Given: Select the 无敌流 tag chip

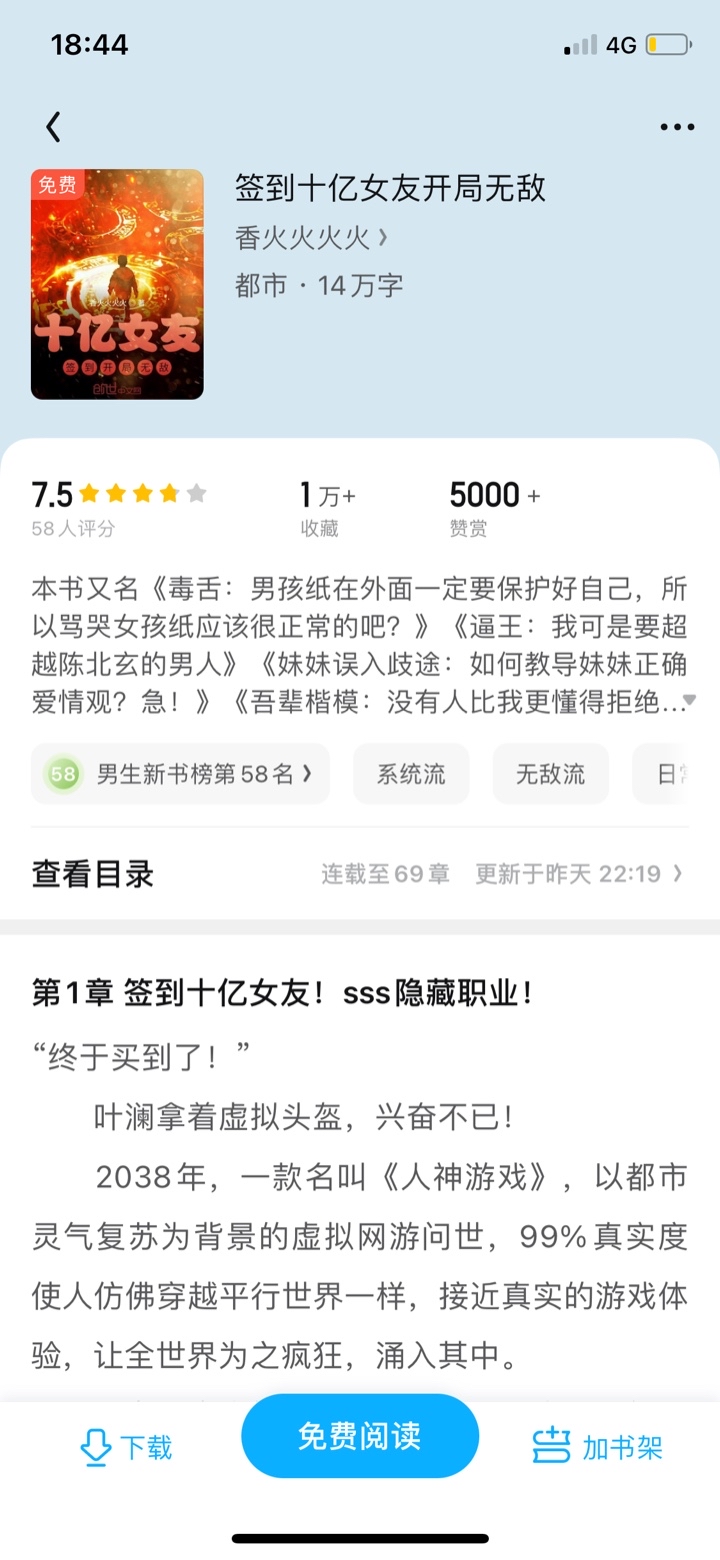Looking at the screenshot, I should tap(550, 774).
